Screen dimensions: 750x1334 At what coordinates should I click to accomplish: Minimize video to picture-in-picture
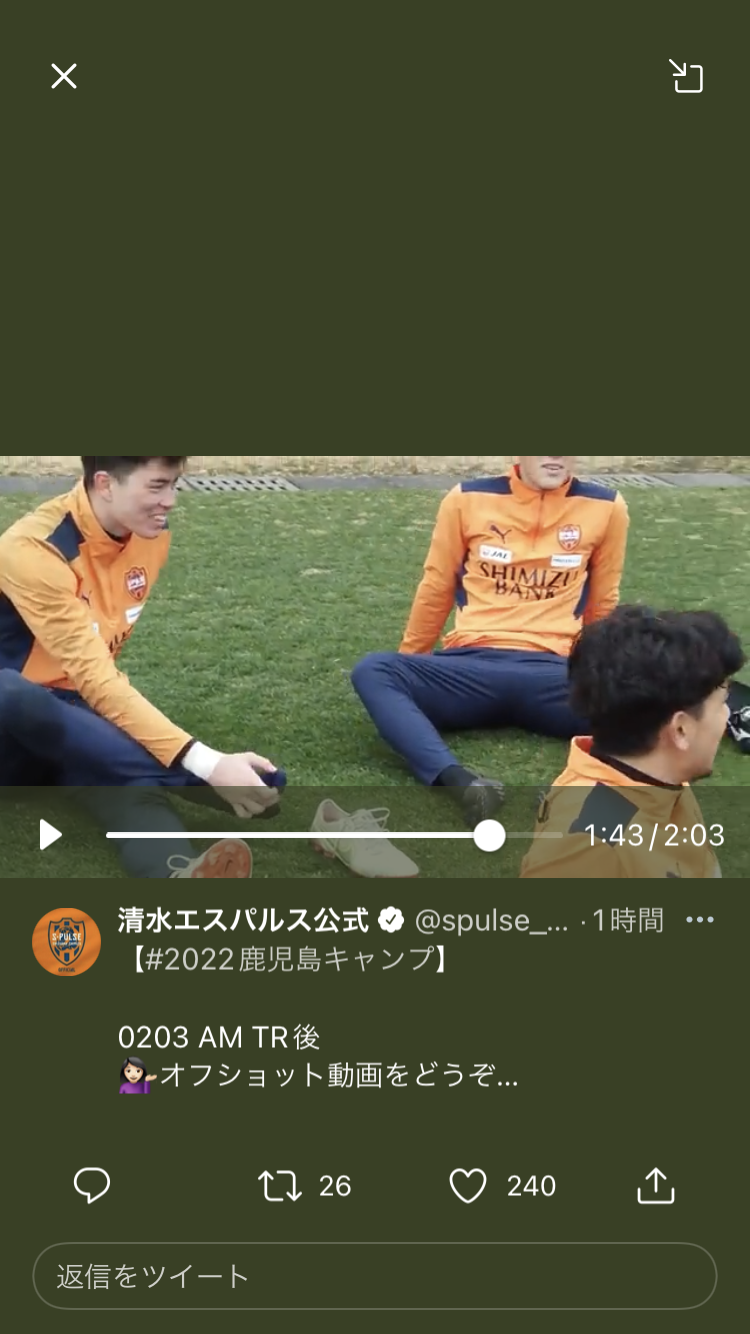tap(687, 76)
